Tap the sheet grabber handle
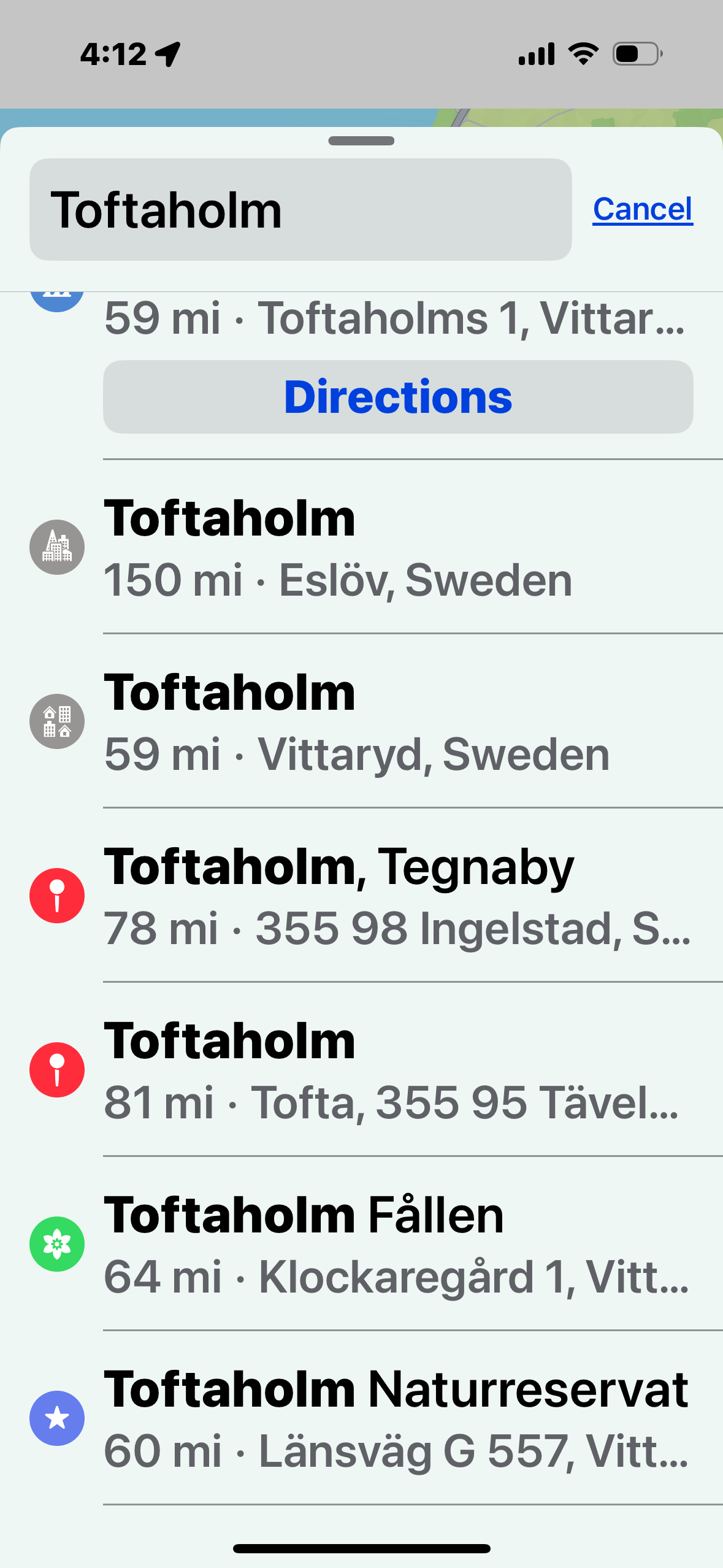Screen dimensions: 723x1568 point(361,141)
